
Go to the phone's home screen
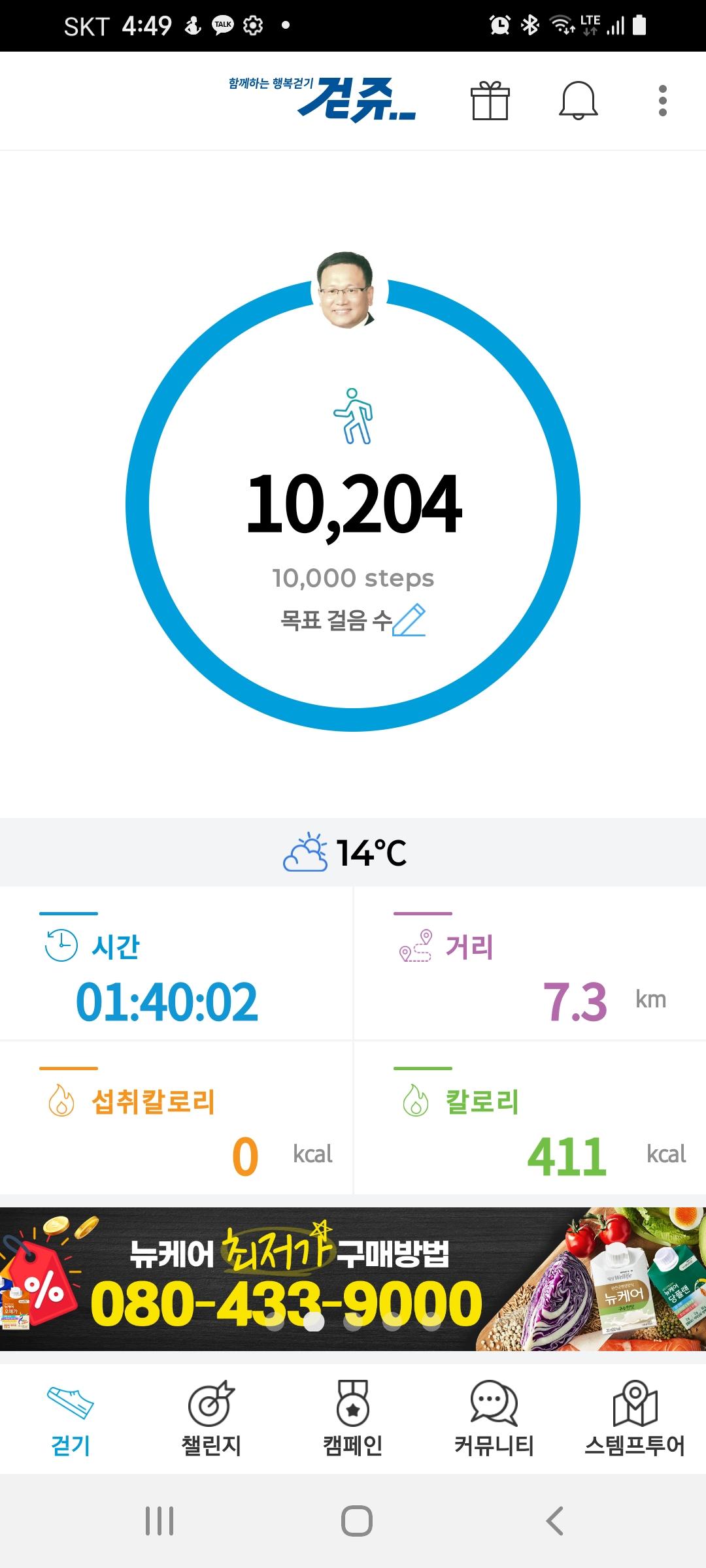[356, 1521]
